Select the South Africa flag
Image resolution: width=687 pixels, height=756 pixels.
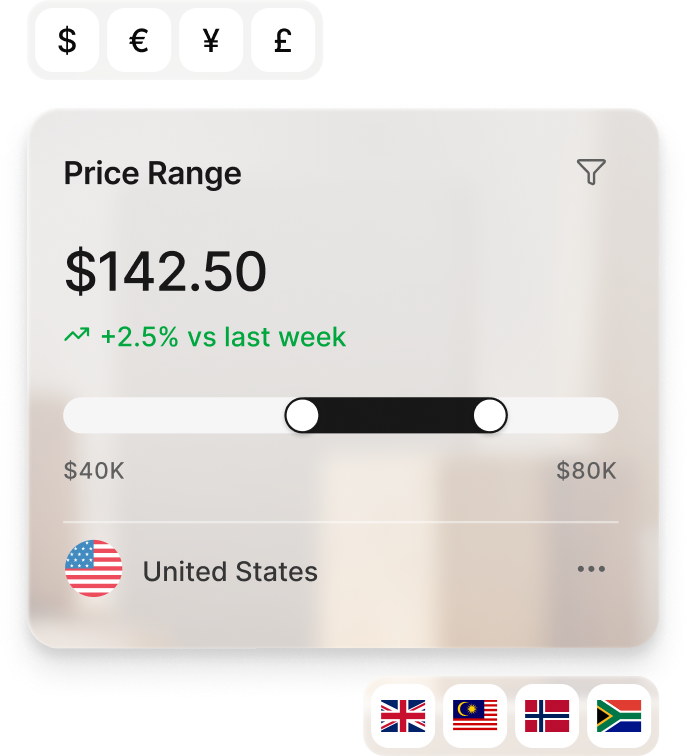[619, 716]
